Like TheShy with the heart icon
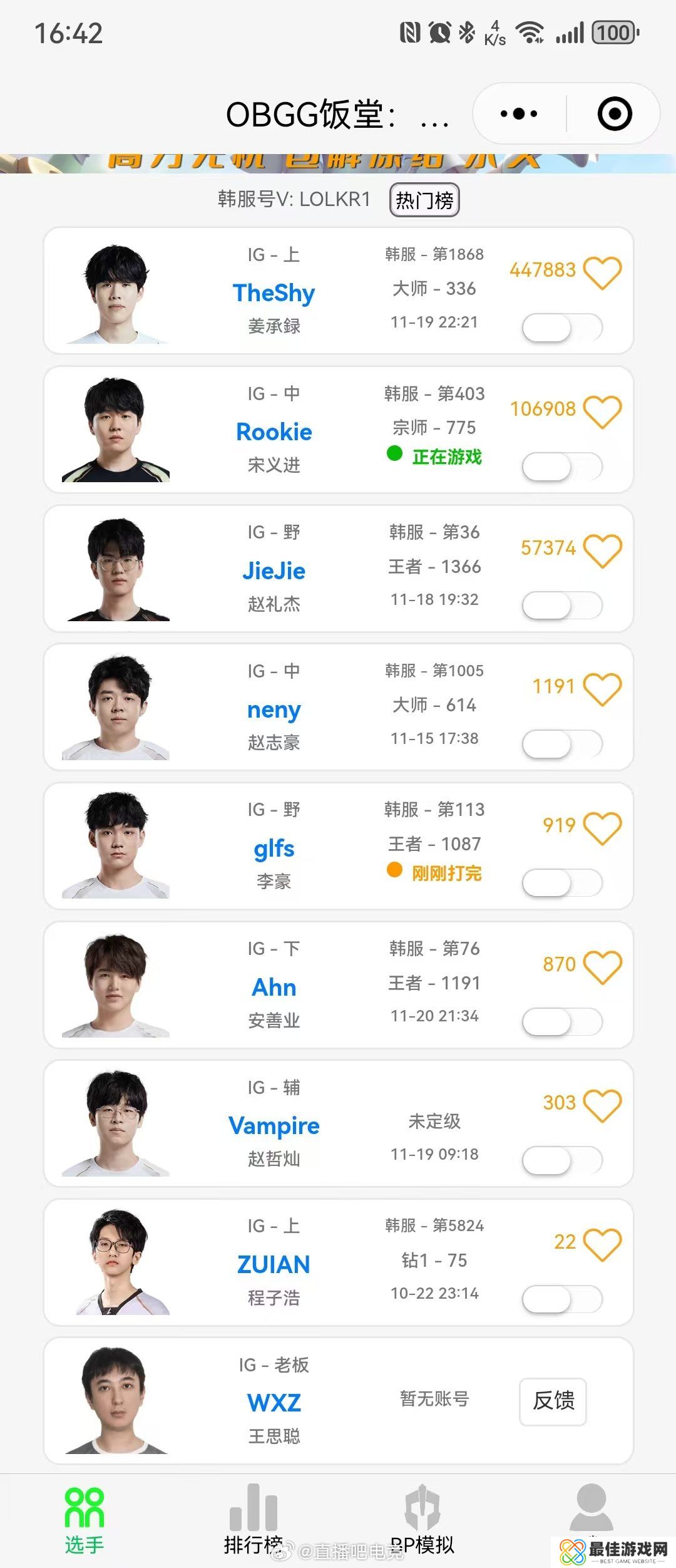676x1568 pixels. [602, 272]
